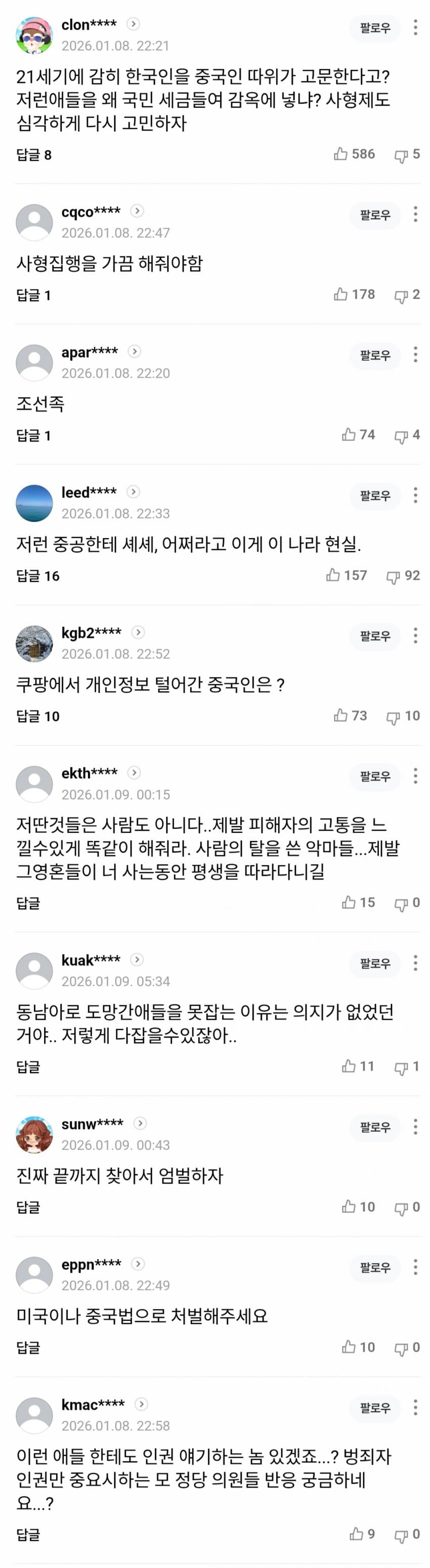Follow user sunw****
This screenshot has height=1568, width=430.
pos(374,1127)
